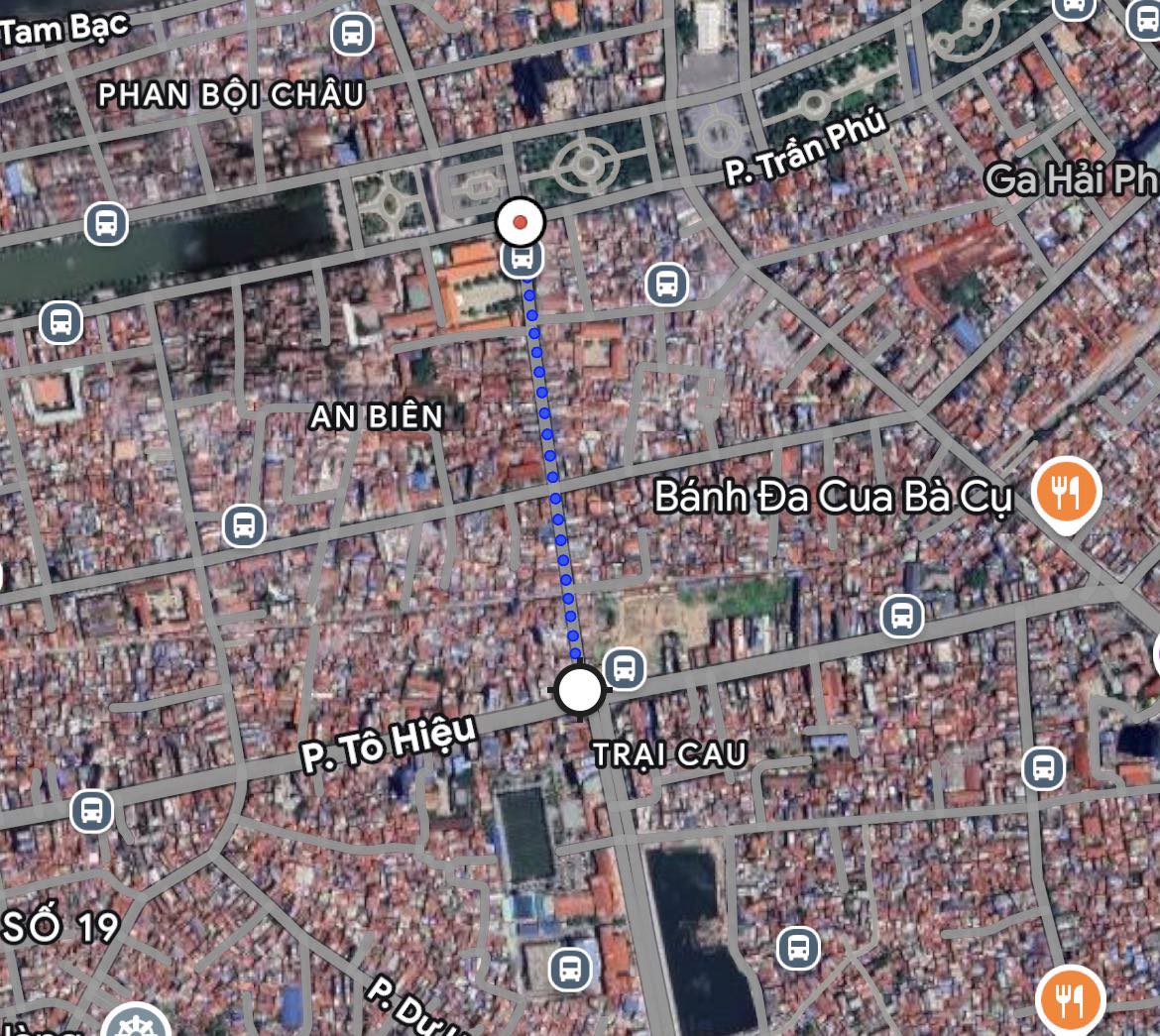View the bus stop directly under the destination marker
Image resolution: width=1160 pixels, height=1036 pixels.
pyautogui.click(x=522, y=260)
